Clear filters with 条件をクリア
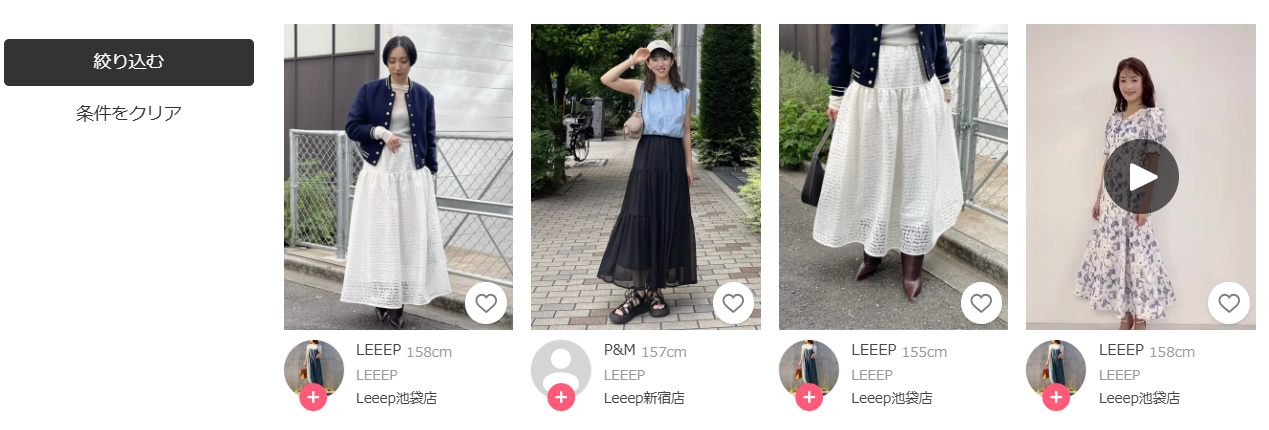Image resolution: width=1269 pixels, height=430 pixels. pyautogui.click(x=129, y=113)
